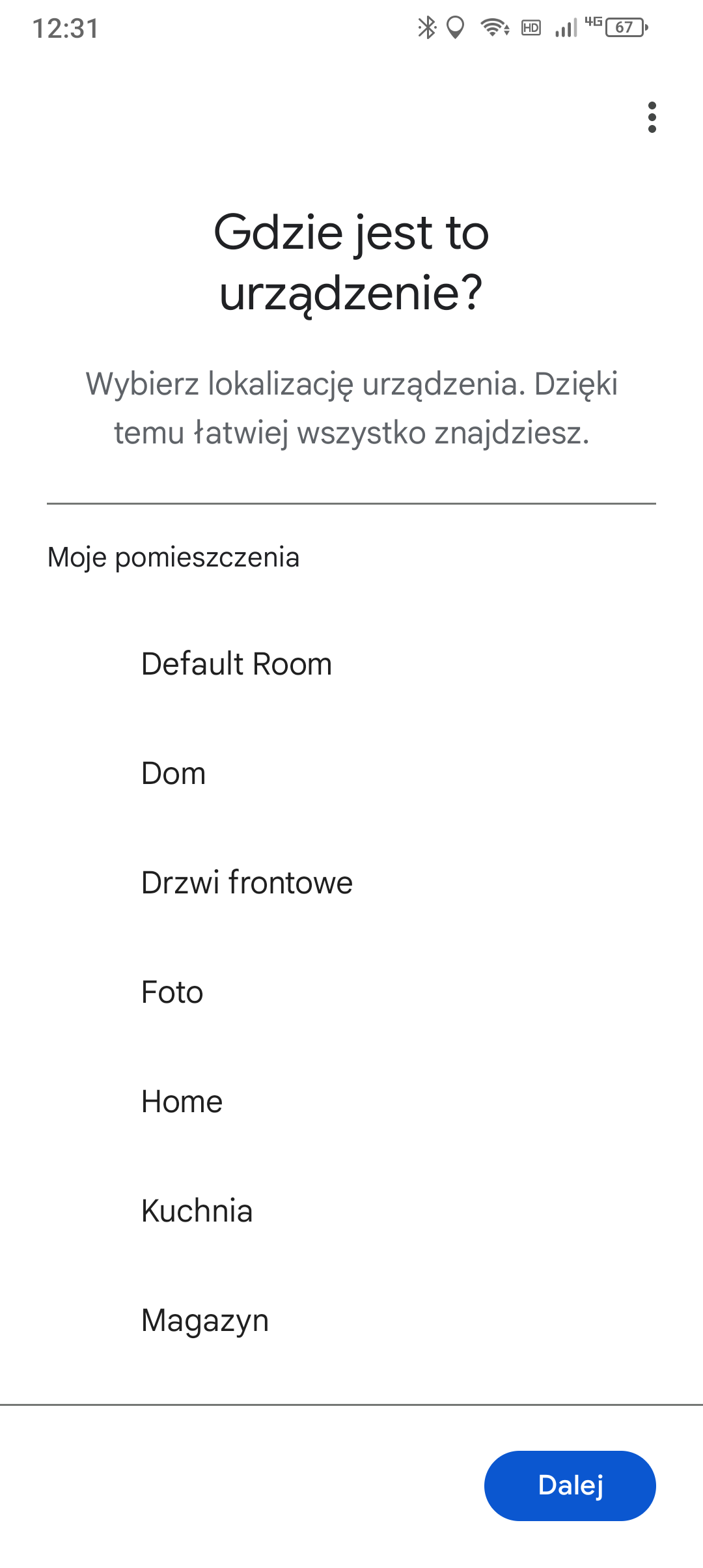Pick Drzwi frontowe from the rooms

click(351, 883)
